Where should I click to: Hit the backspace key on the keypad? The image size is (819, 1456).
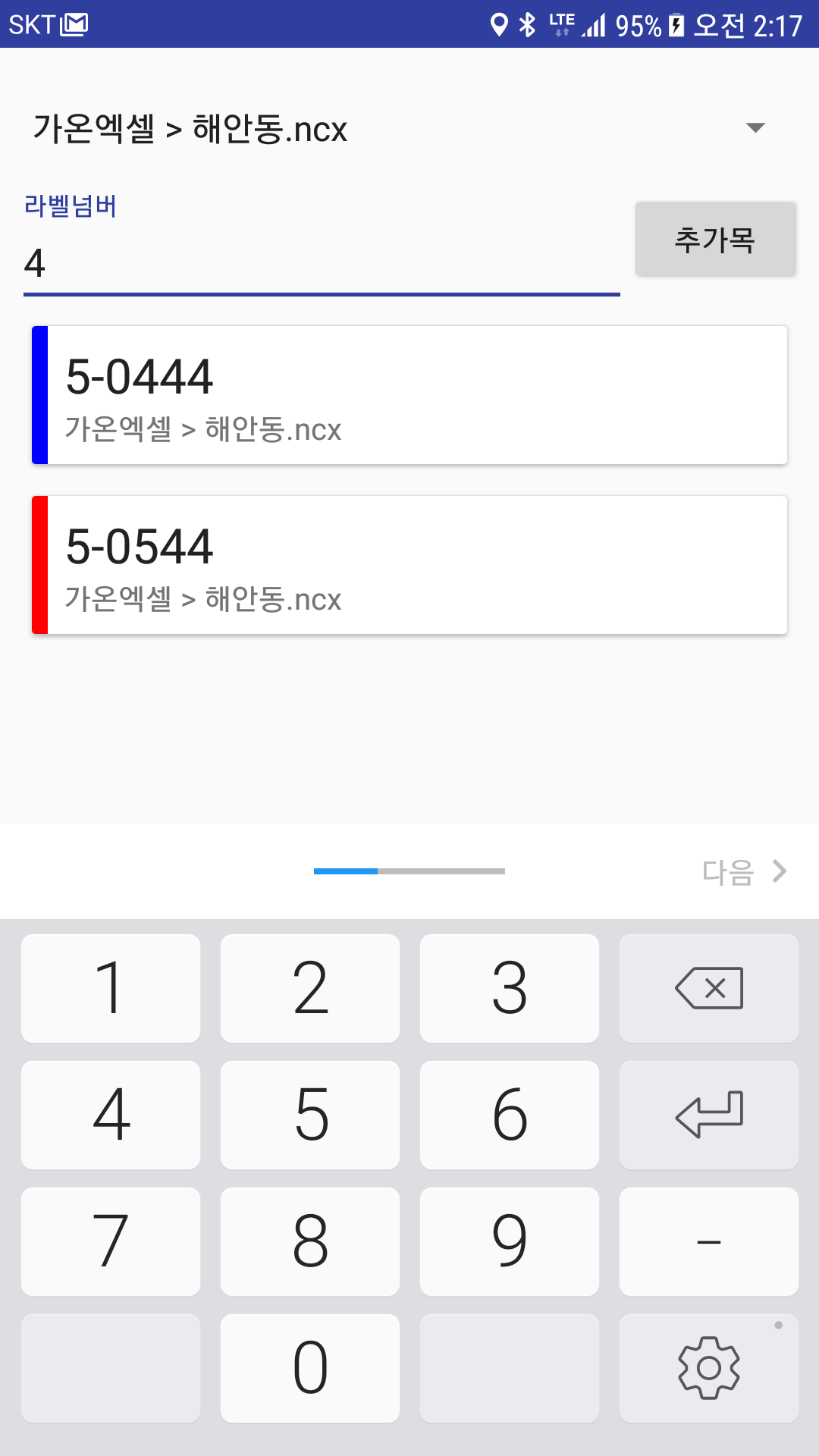click(x=708, y=988)
